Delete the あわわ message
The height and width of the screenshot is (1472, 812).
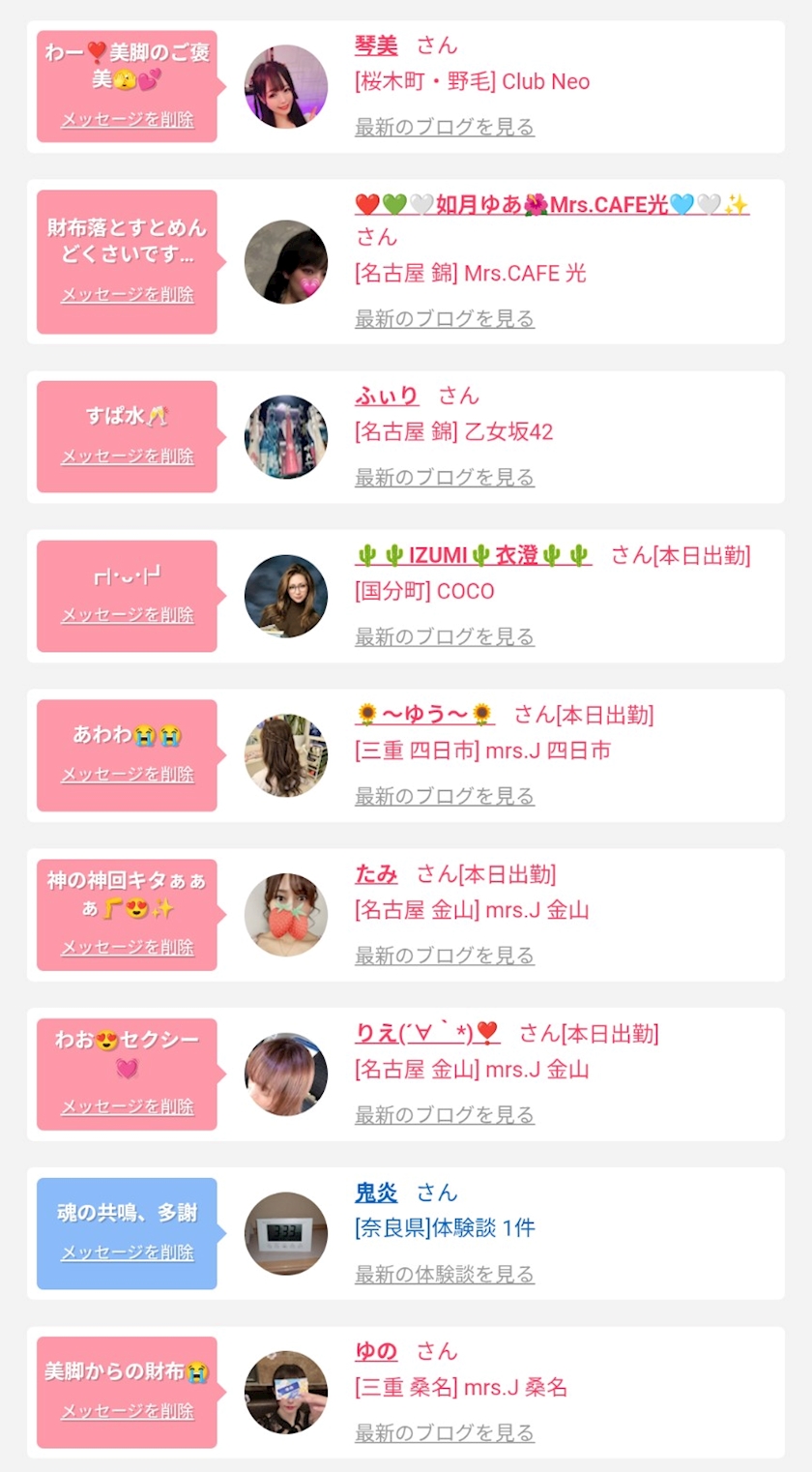tap(128, 775)
